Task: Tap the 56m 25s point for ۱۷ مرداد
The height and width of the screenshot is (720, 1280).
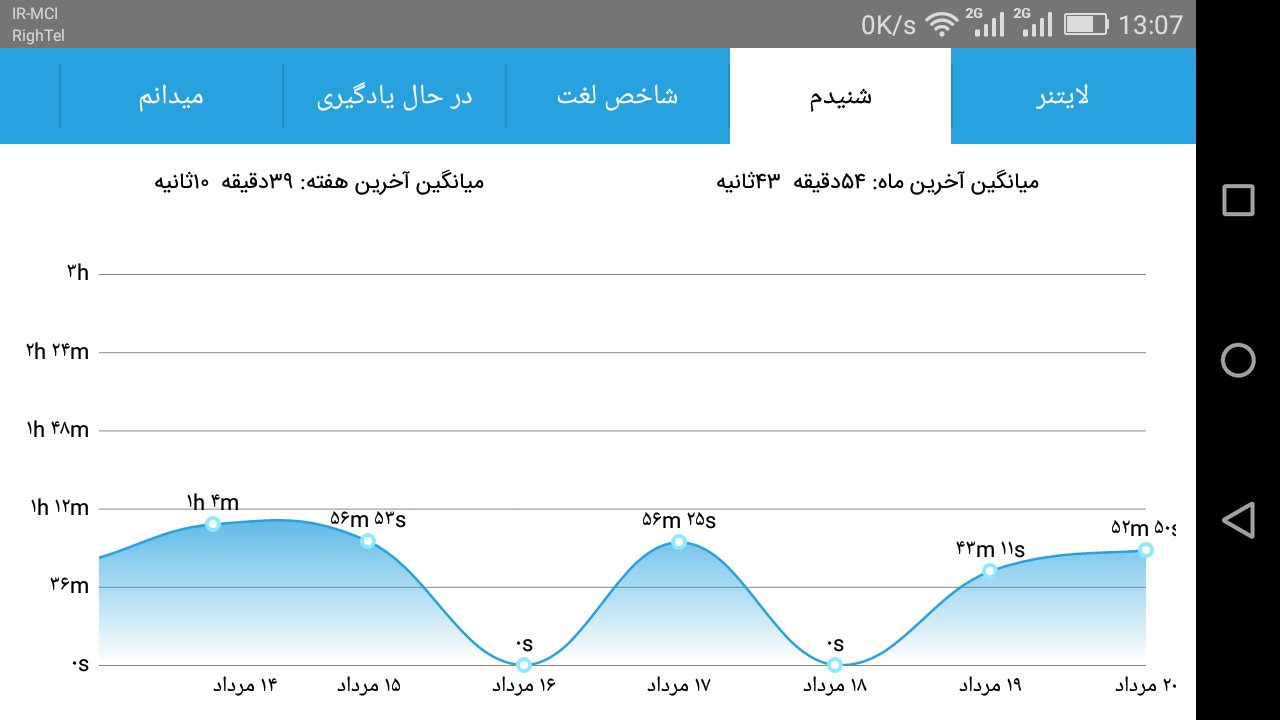Action: pos(679,542)
